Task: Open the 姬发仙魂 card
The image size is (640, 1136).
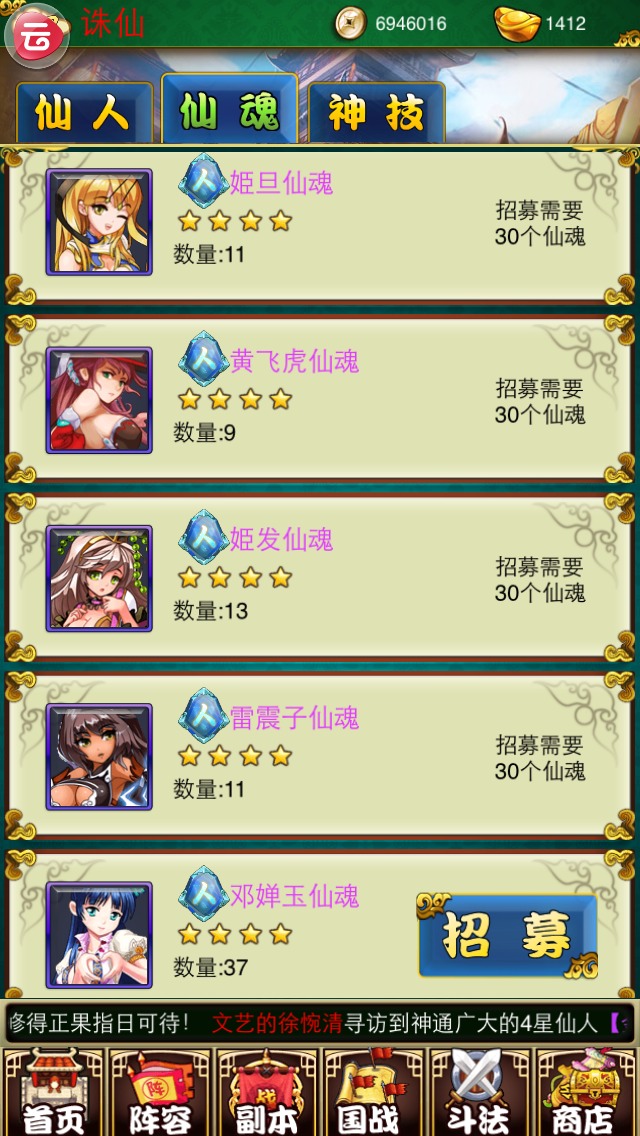Action: tap(320, 580)
